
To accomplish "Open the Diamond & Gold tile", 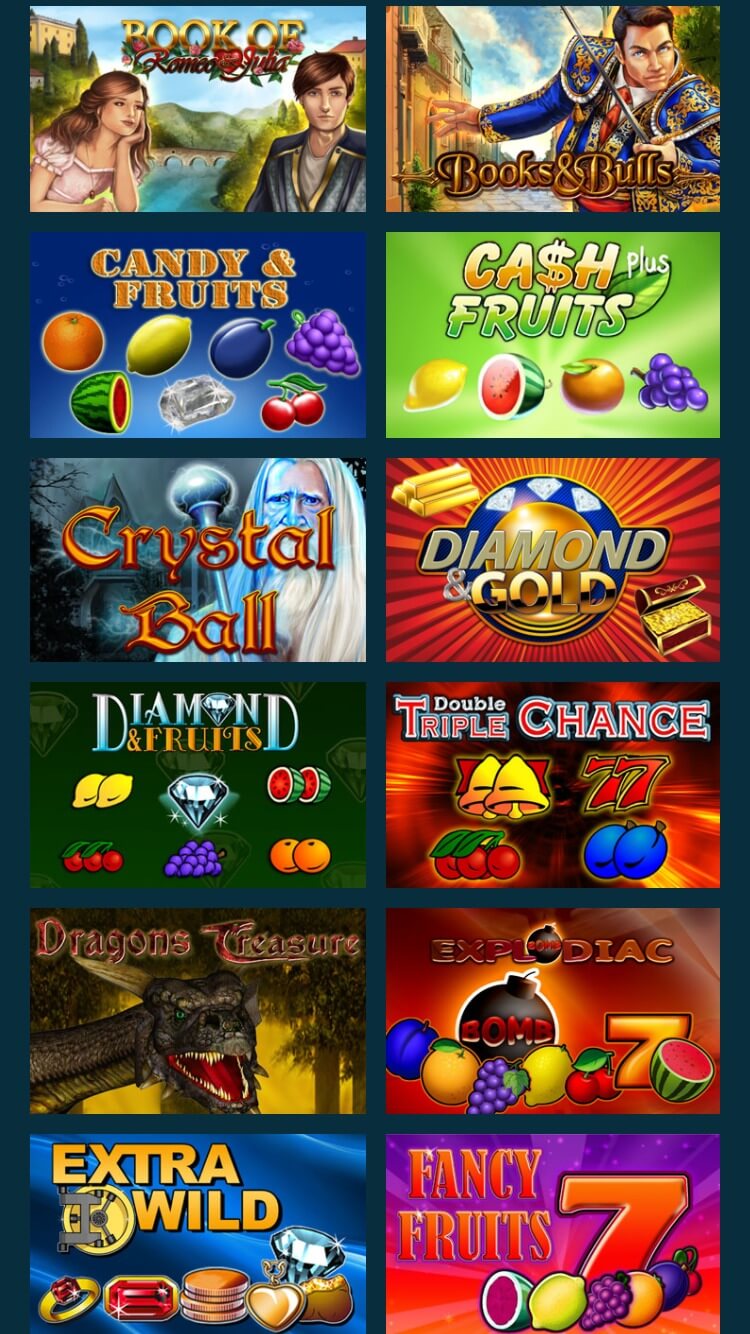I will (553, 560).
